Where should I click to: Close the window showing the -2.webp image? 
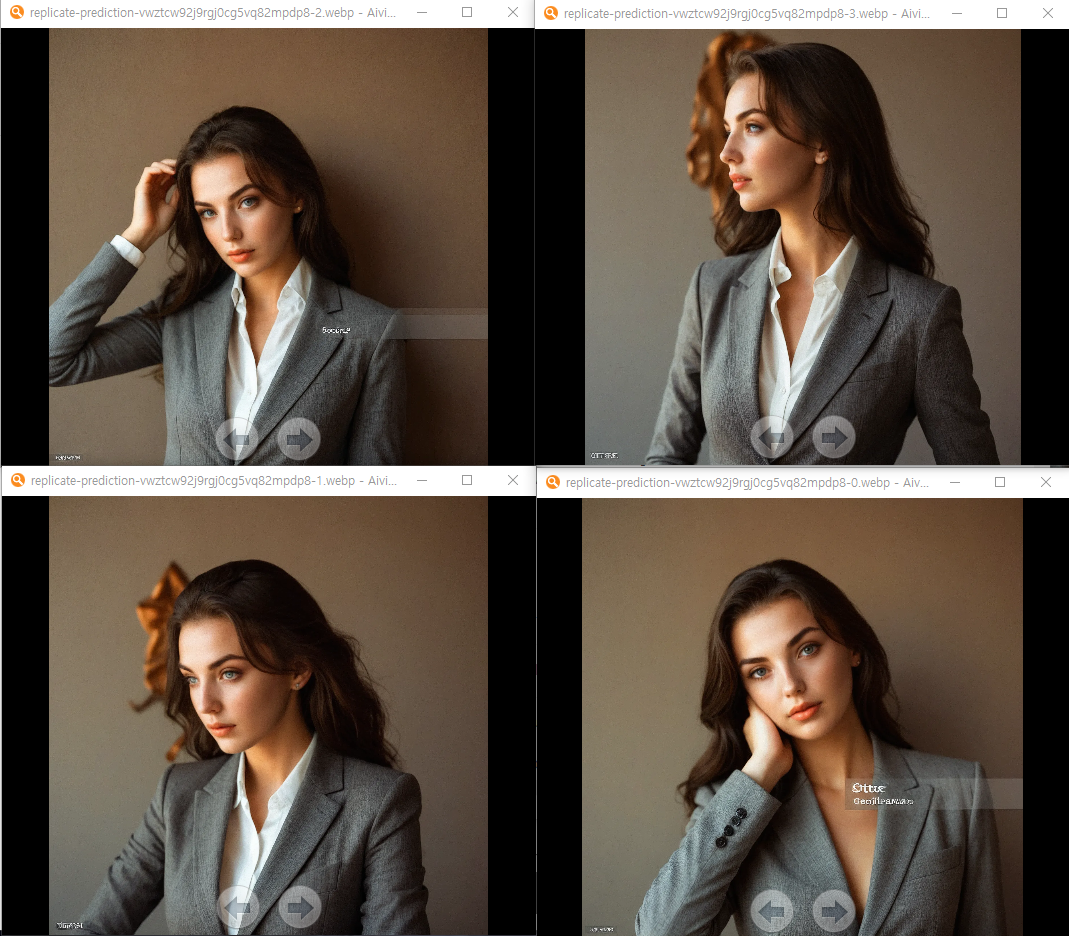coord(513,12)
